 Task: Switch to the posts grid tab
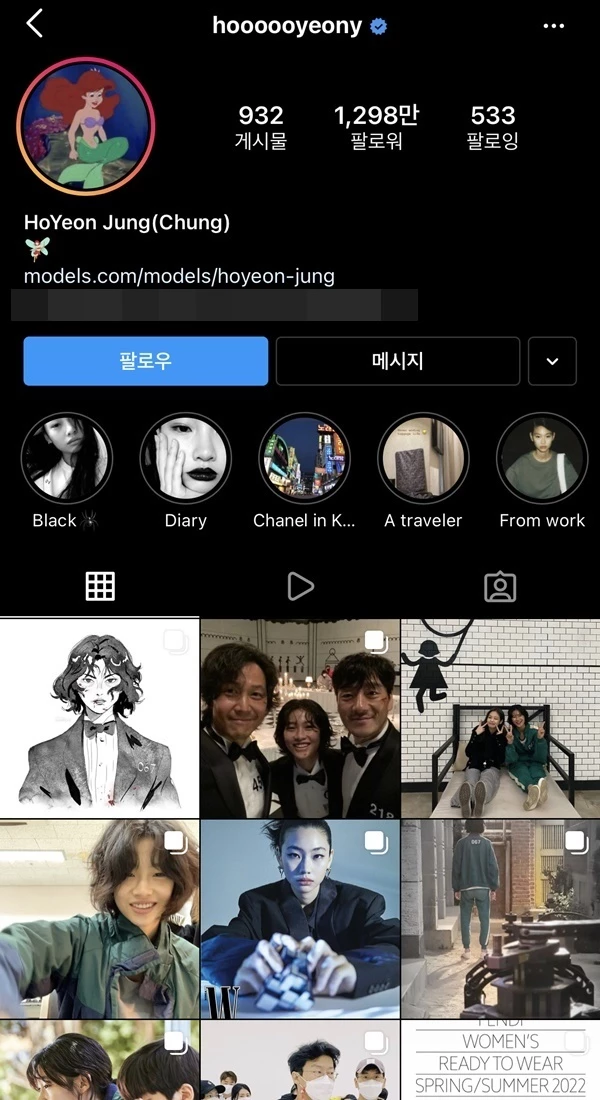[x=100, y=587]
